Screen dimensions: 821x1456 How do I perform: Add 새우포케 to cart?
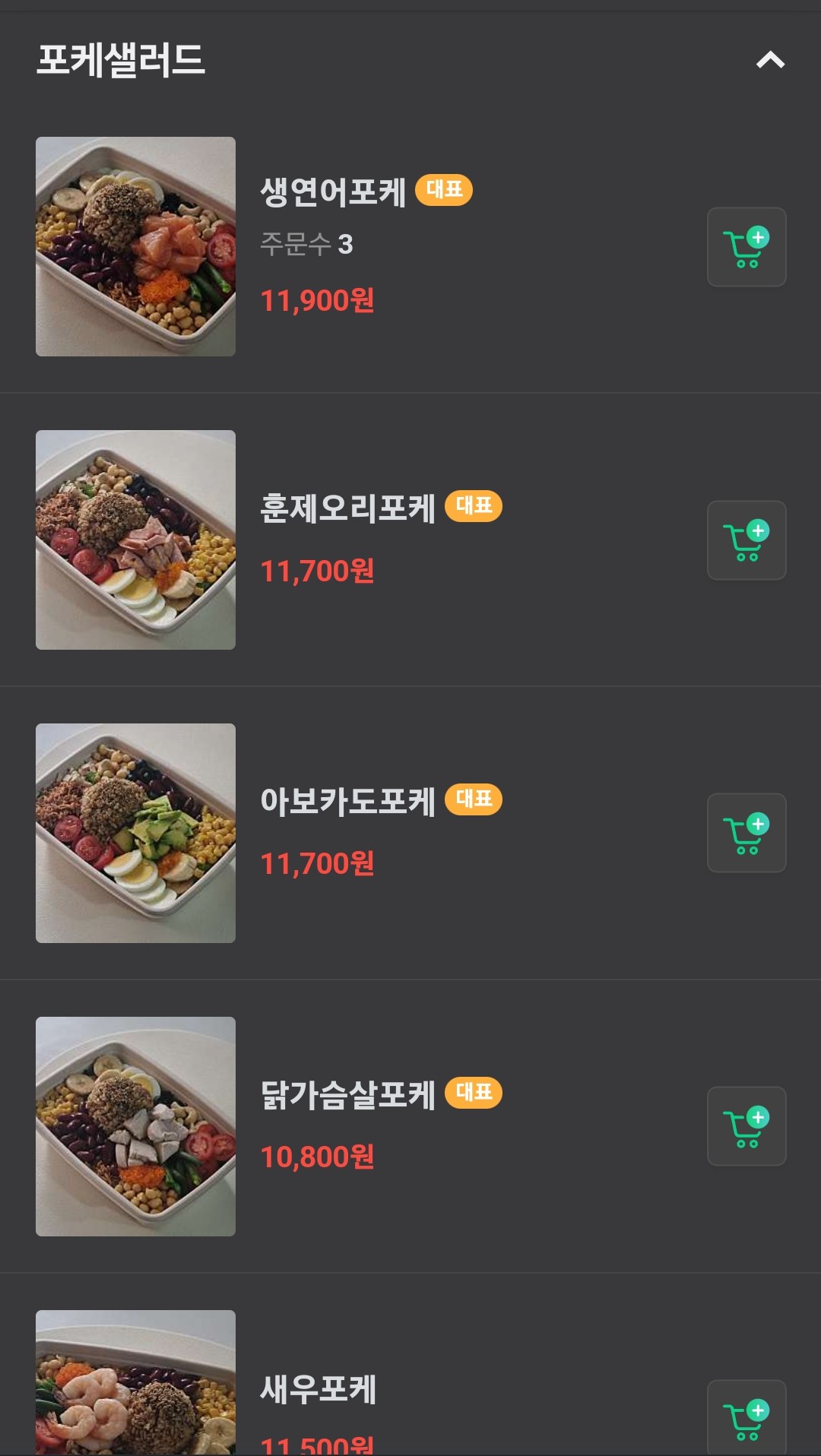tap(747, 1418)
